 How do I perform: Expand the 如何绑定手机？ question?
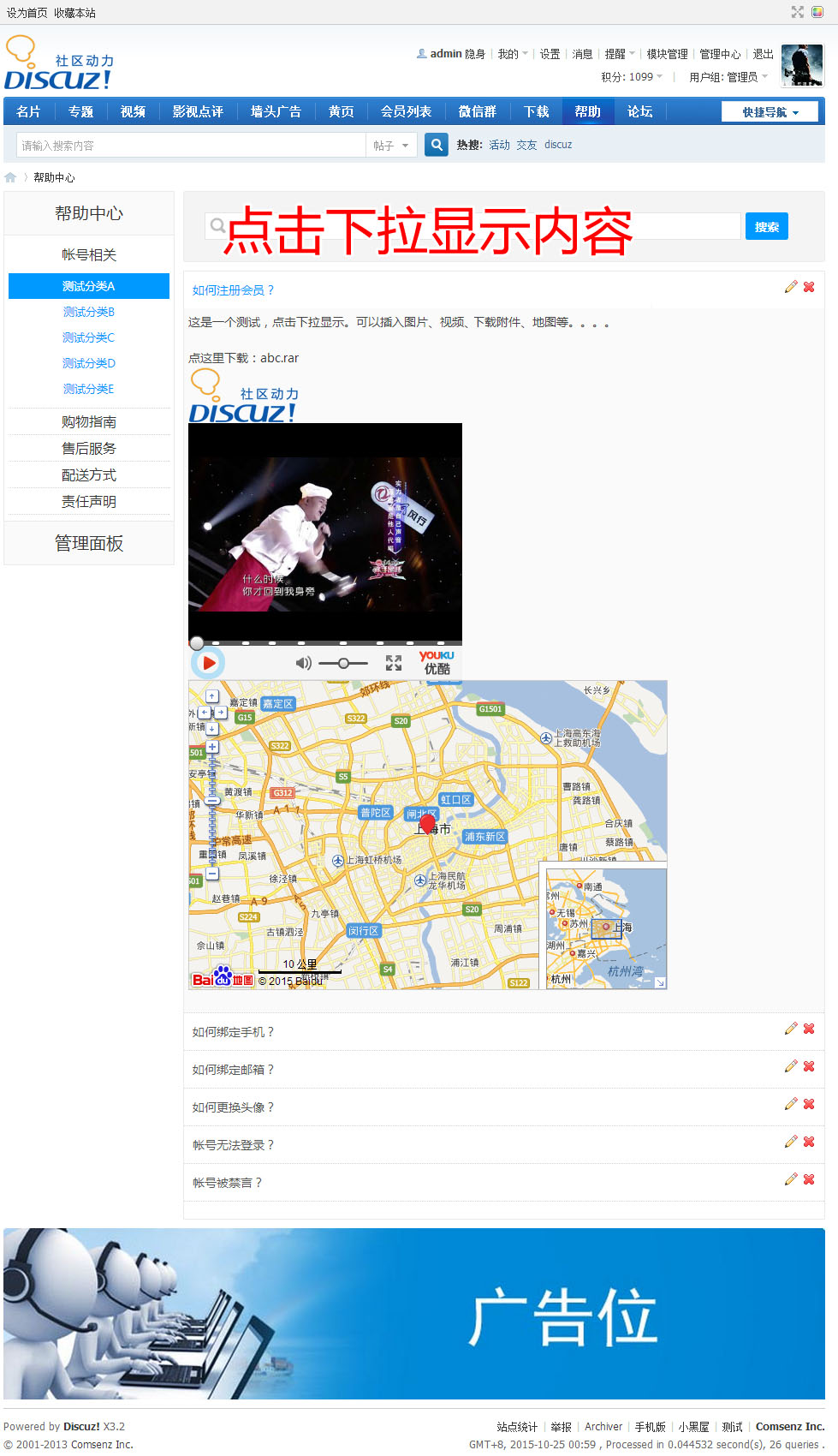point(233,1032)
